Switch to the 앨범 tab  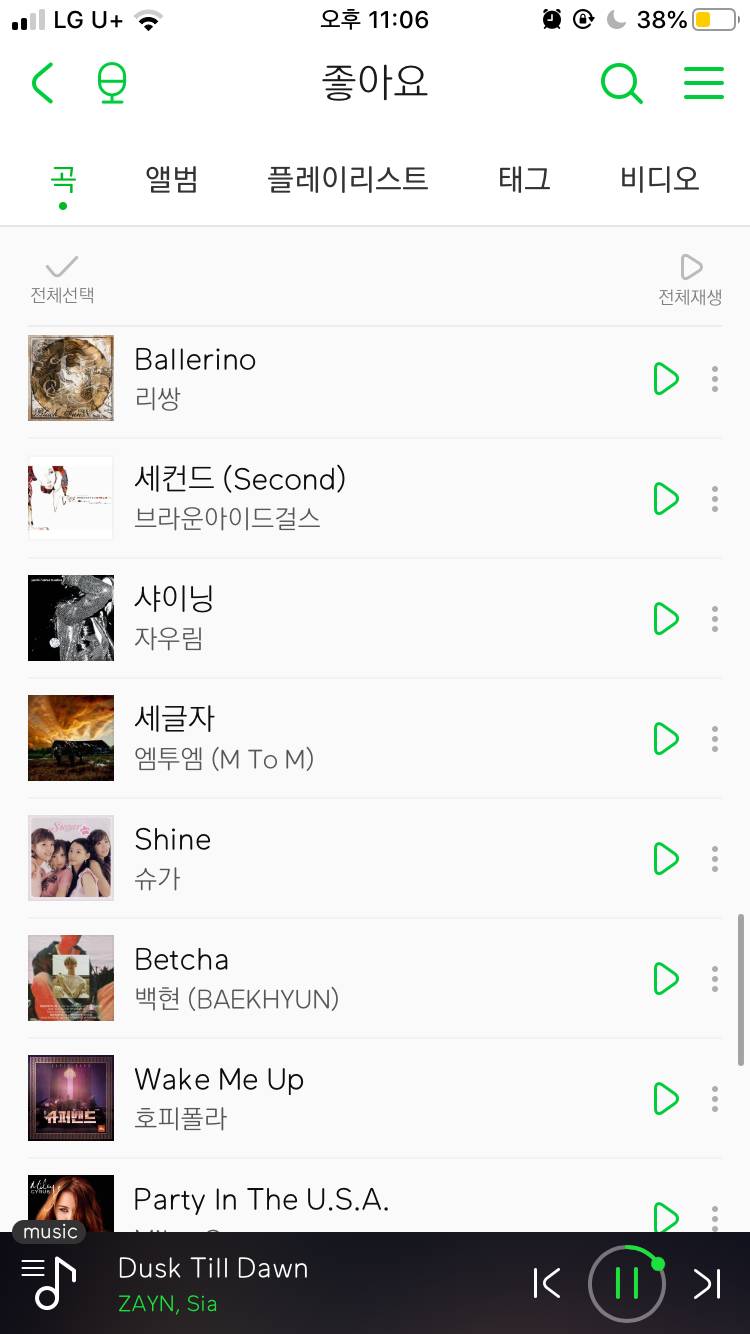point(170,178)
